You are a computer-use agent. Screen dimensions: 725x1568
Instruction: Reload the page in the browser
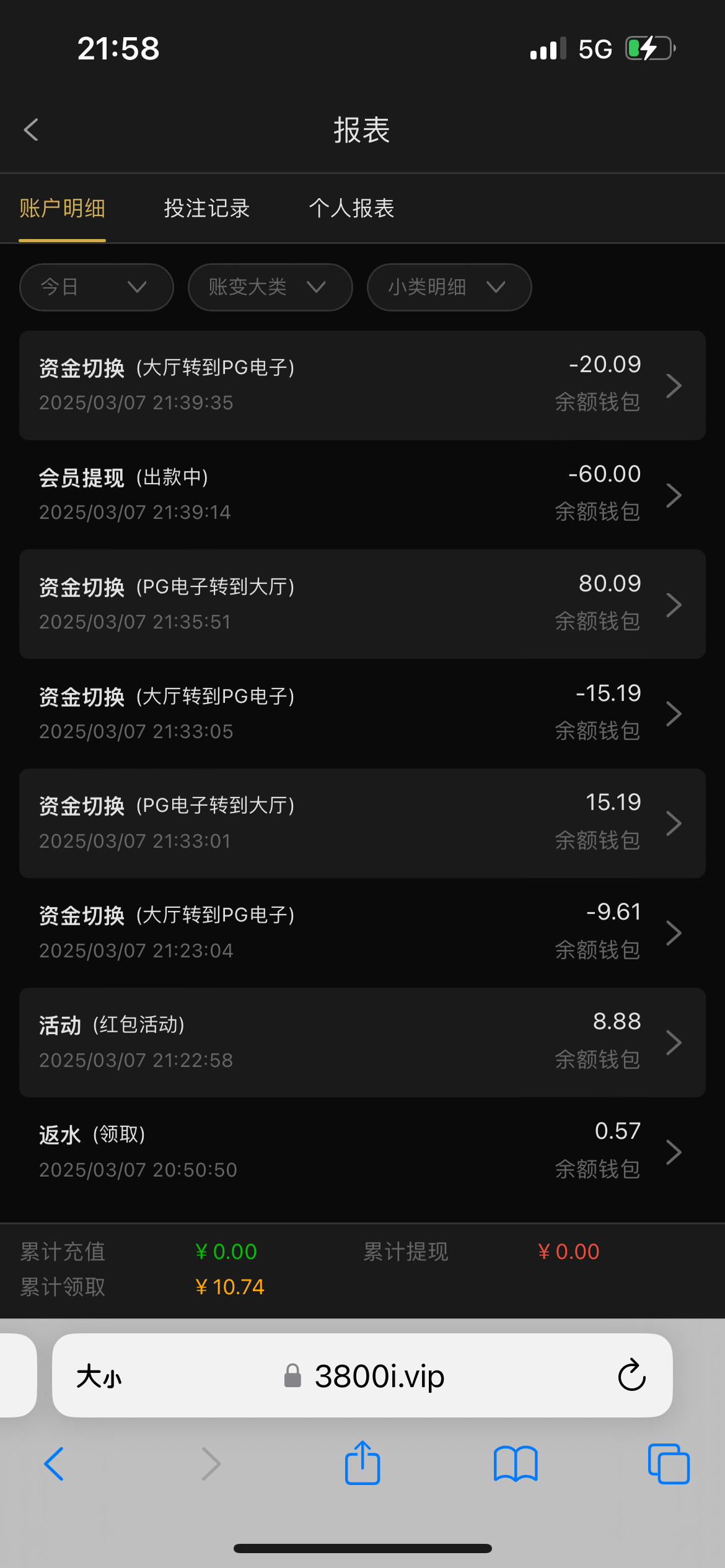tap(631, 1376)
